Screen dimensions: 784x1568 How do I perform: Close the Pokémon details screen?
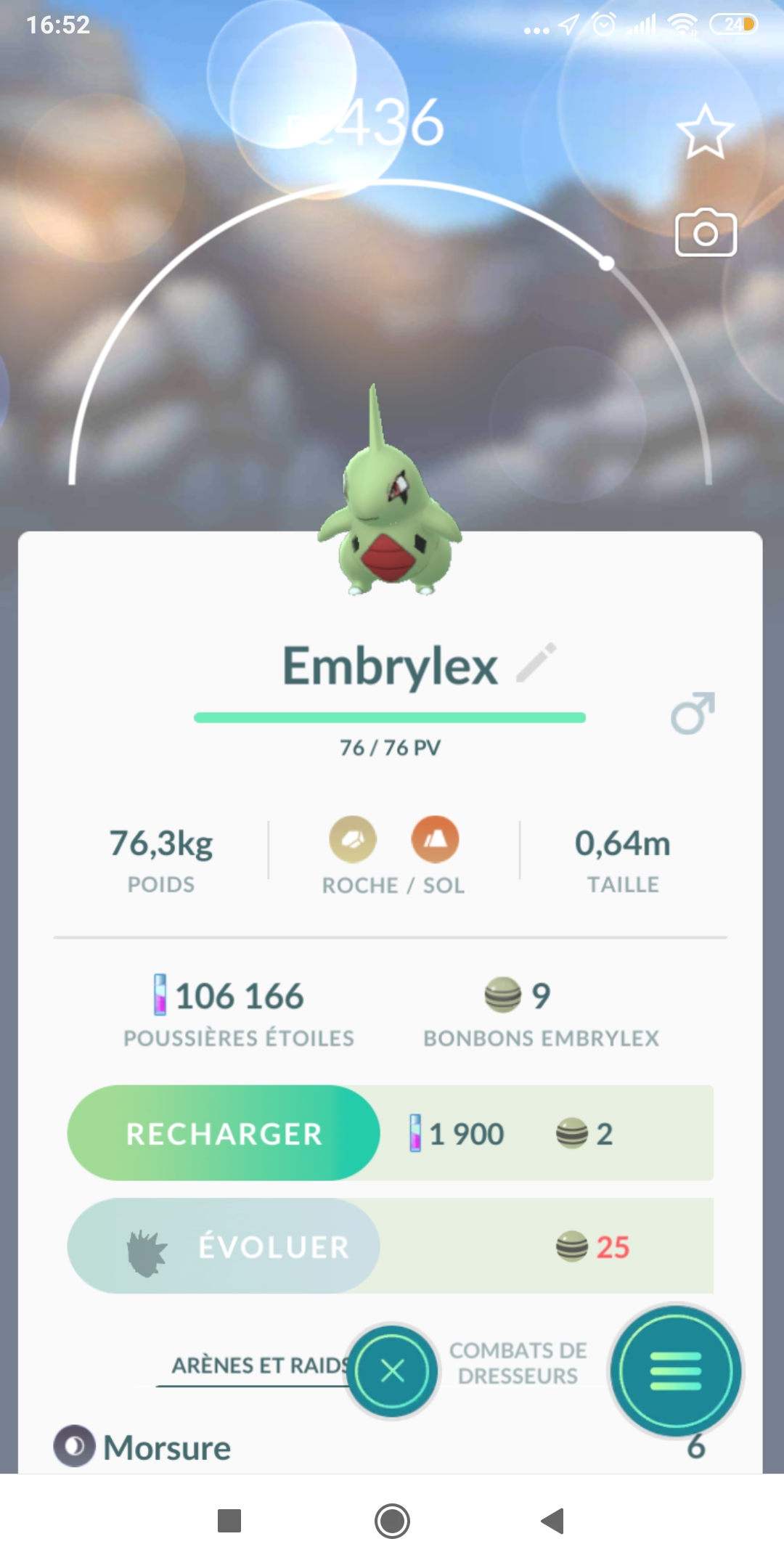click(x=393, y=1371)
